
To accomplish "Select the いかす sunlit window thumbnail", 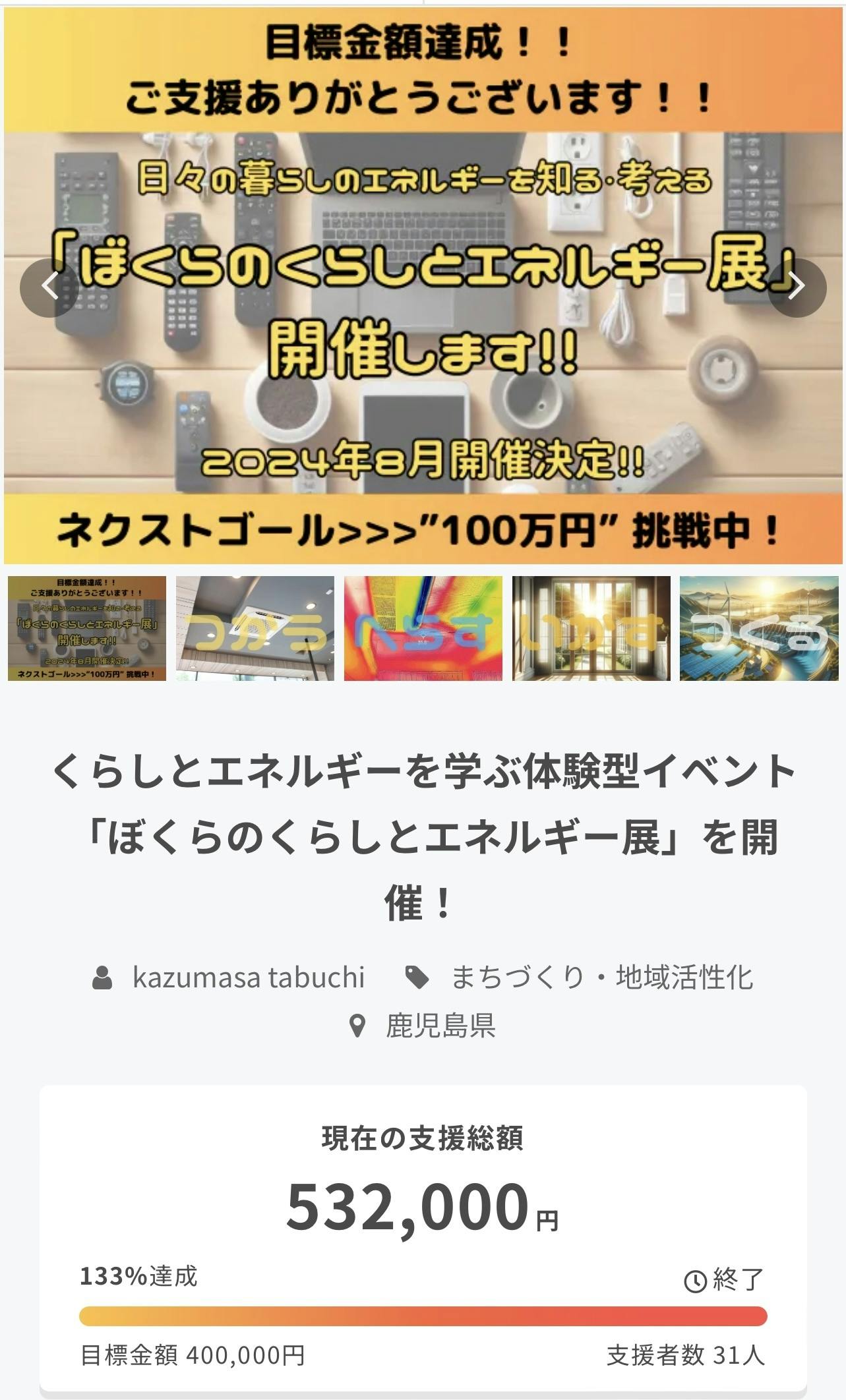I will 591,628.
